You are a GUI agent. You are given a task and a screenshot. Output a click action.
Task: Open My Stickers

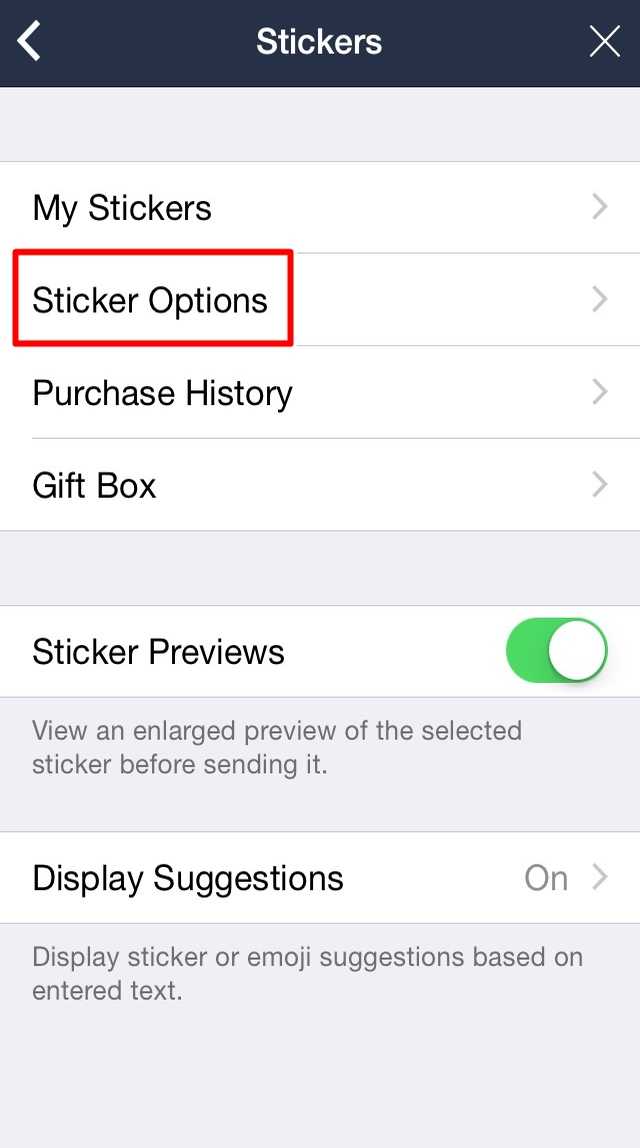point(320,207)
